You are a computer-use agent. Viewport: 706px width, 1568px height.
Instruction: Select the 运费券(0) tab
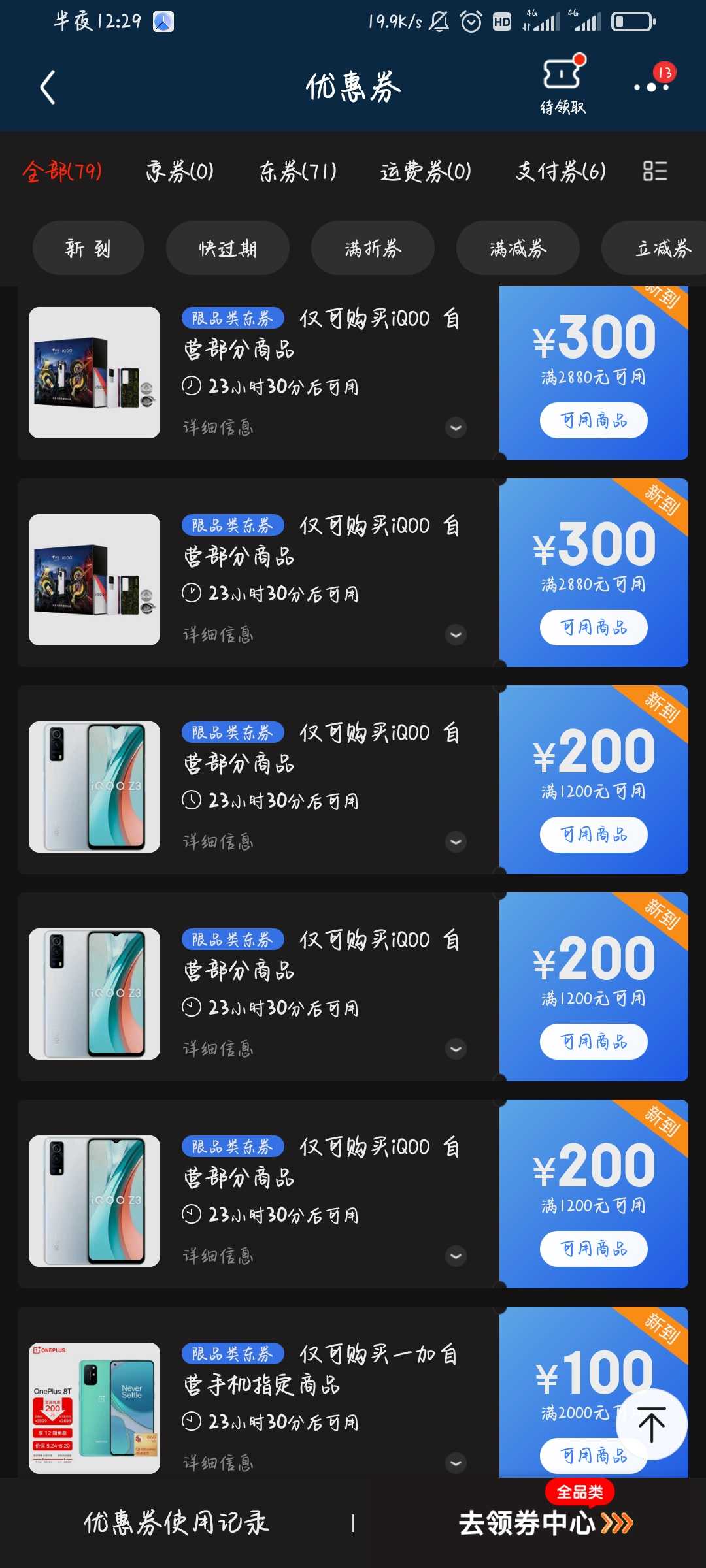(x=426, y=172)
